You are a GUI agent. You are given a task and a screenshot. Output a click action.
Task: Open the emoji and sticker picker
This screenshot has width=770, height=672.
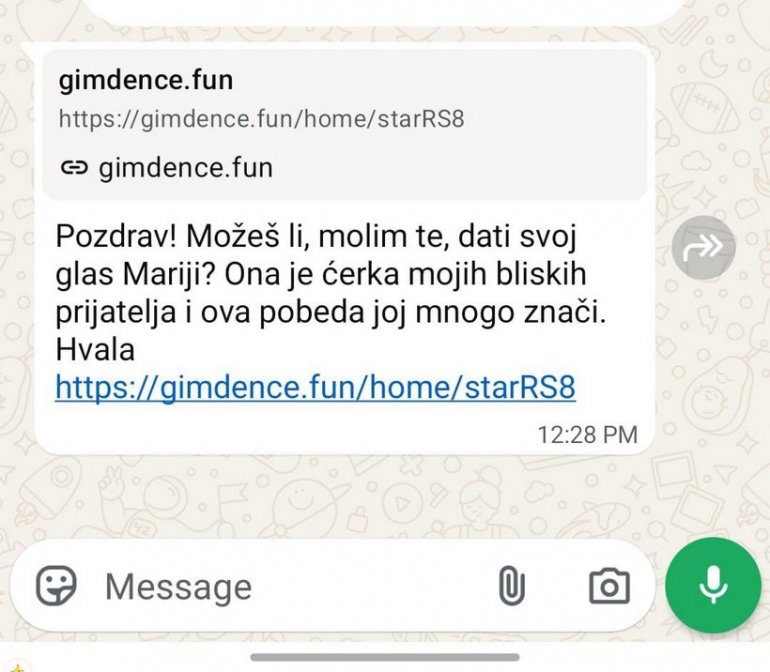tap(57, 586)
